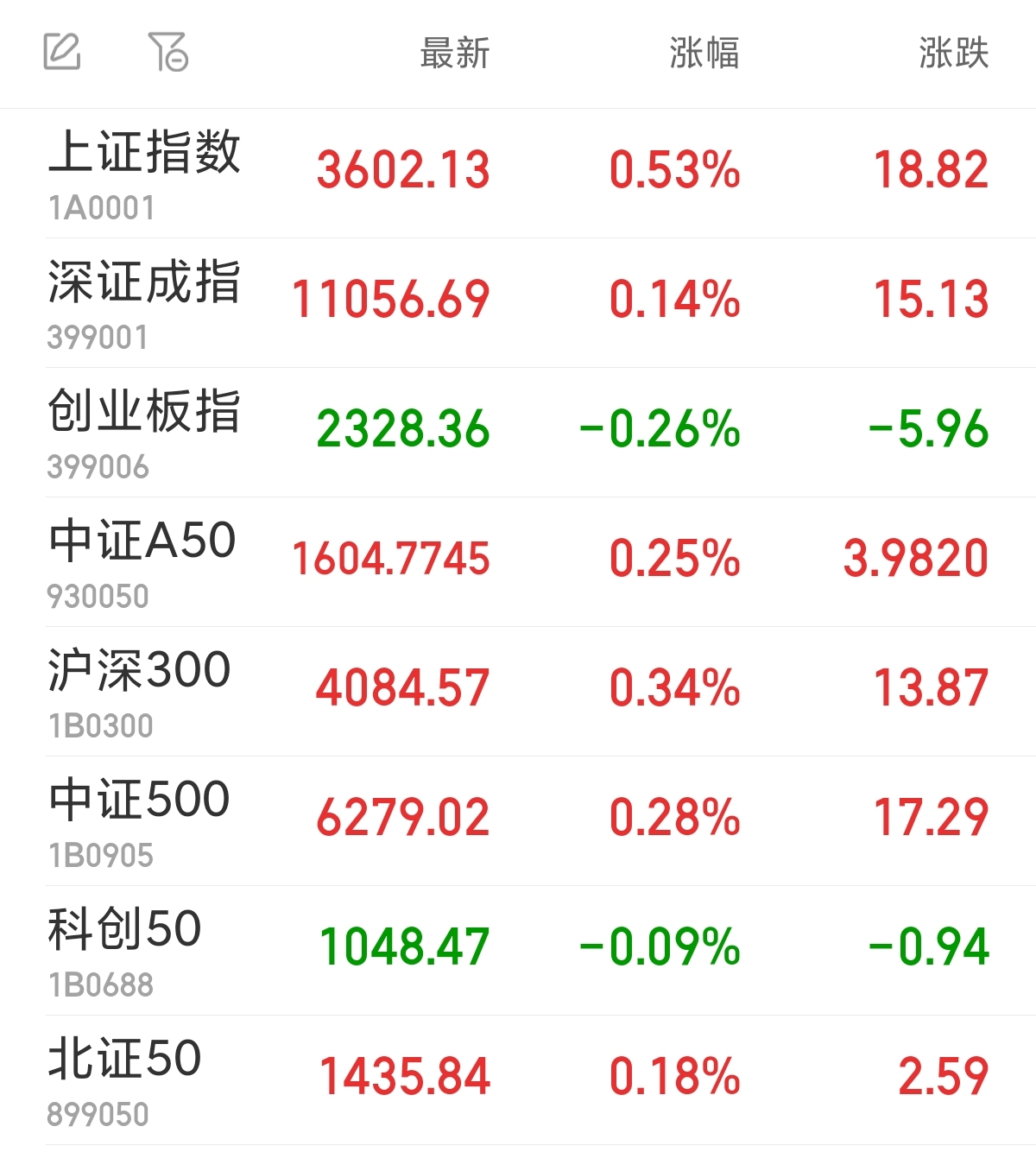Sort by 最新 column

454,54
